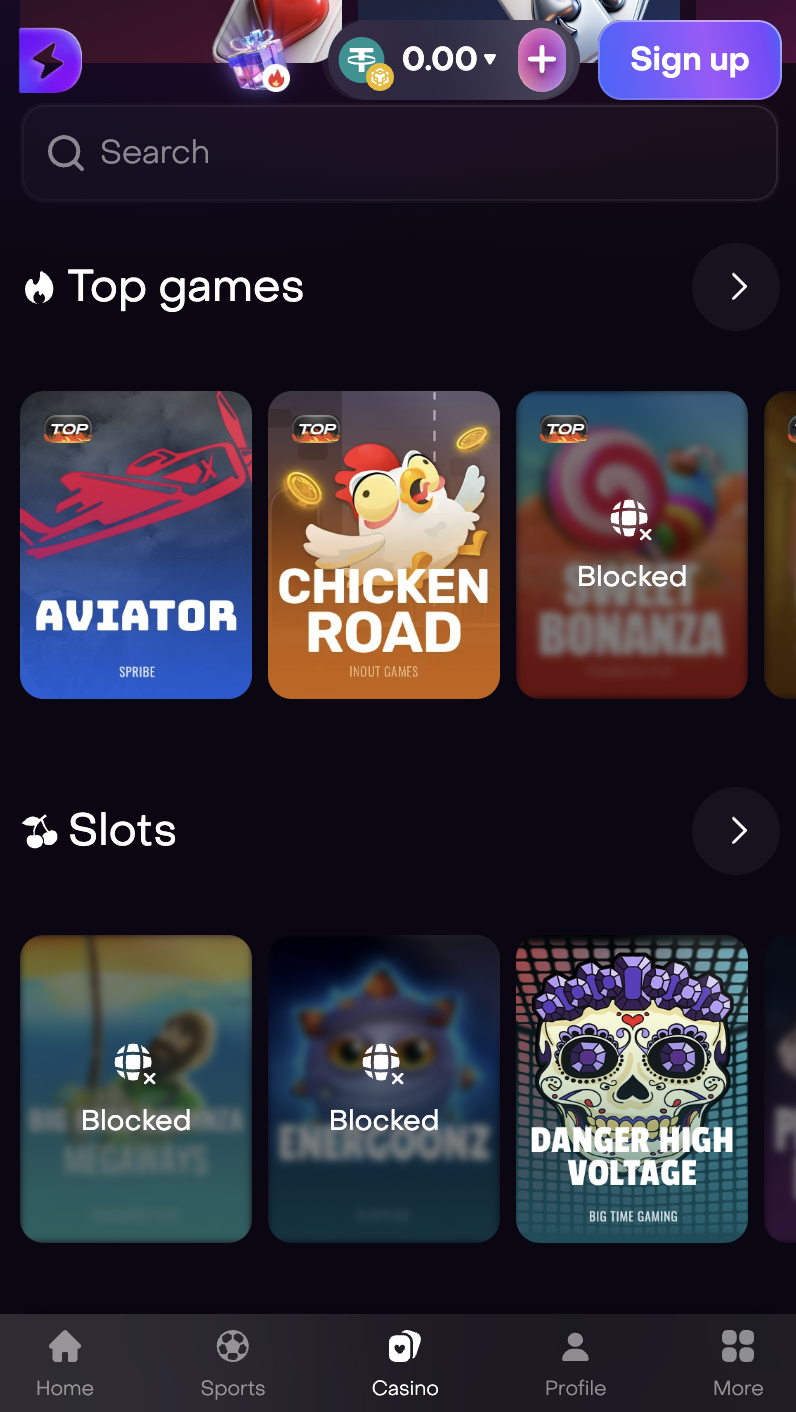Open the More tab
Image resolution: width=796 pixels, height=1412 pixels.
[738, 1363]
